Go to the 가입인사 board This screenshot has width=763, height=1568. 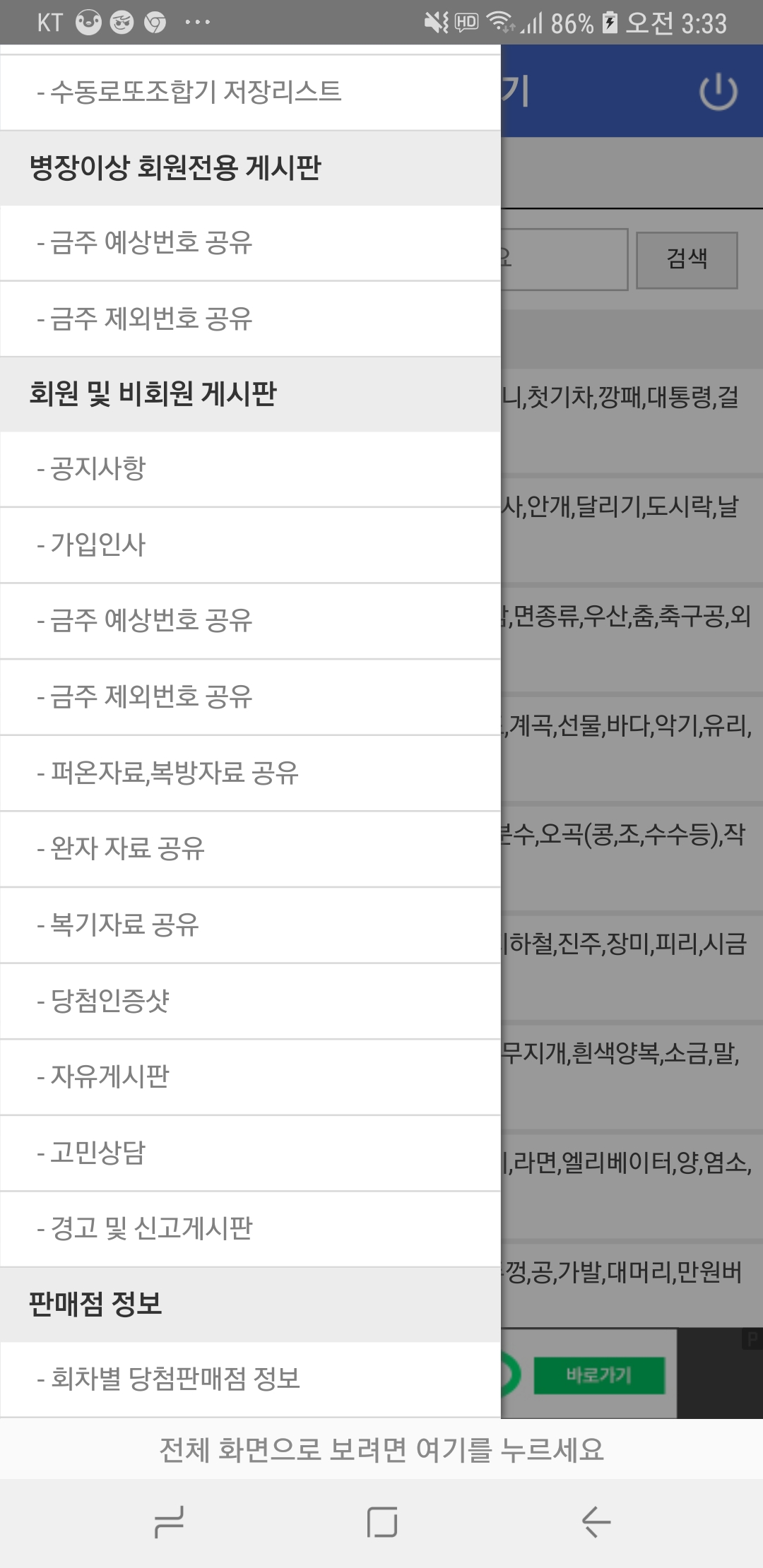(250, 545)
